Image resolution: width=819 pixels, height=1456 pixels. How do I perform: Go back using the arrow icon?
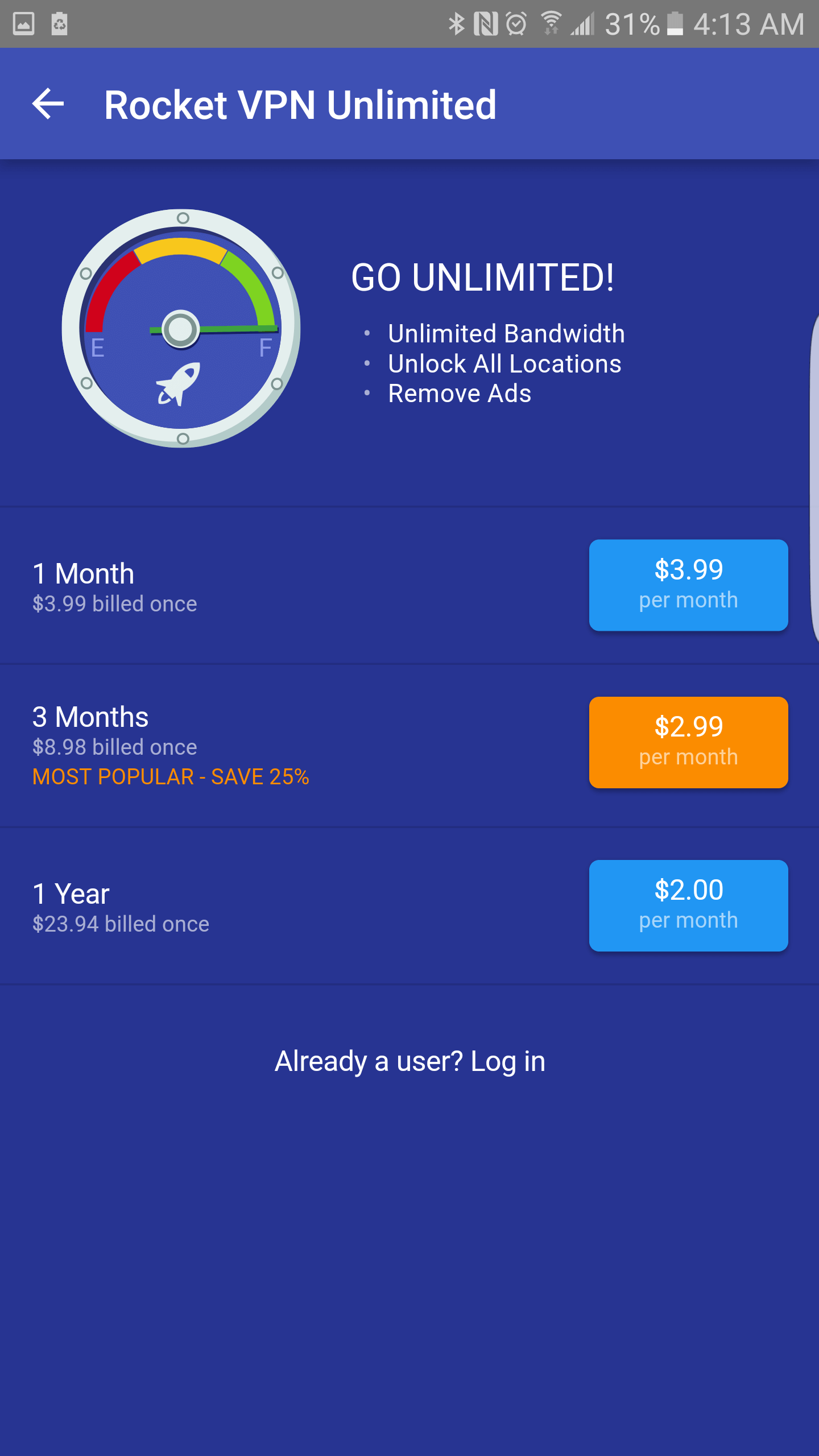(48, 104)
